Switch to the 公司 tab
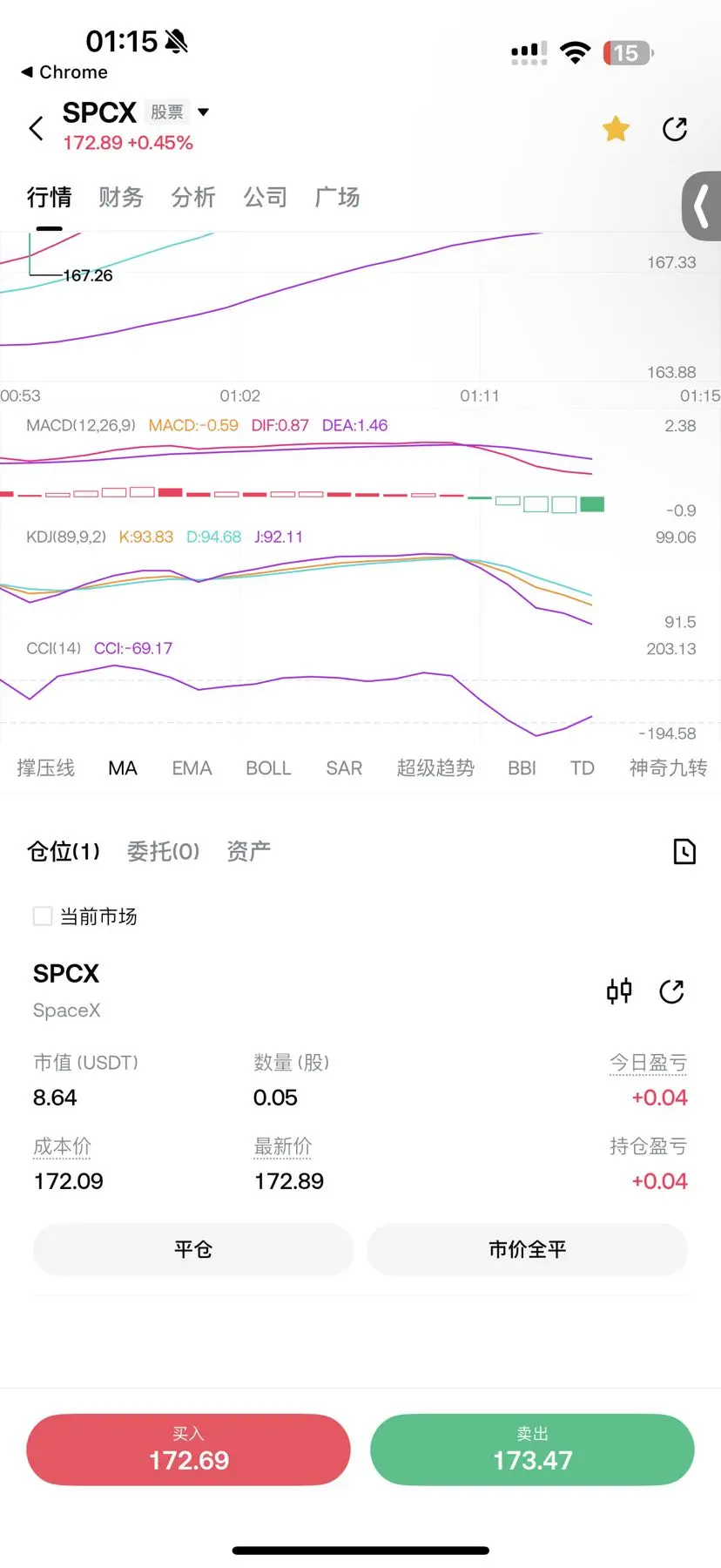721x1568 pixels. pos(265,198)
